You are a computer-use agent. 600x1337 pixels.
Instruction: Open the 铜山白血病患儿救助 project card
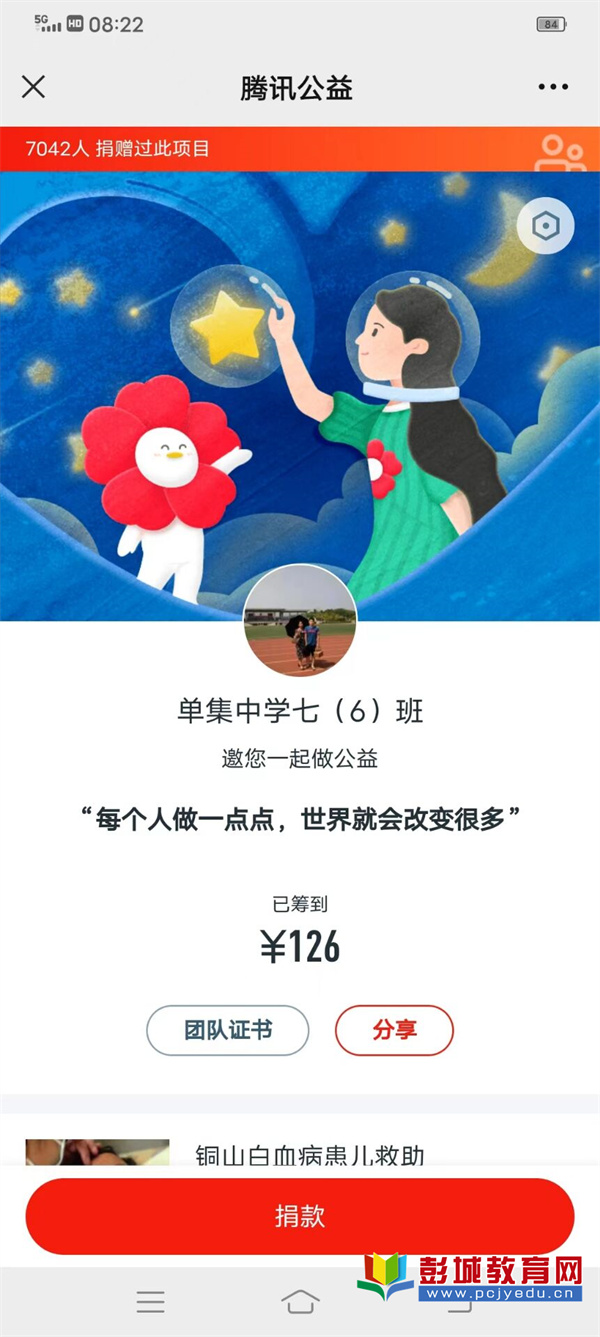(x=310, y=1156)
